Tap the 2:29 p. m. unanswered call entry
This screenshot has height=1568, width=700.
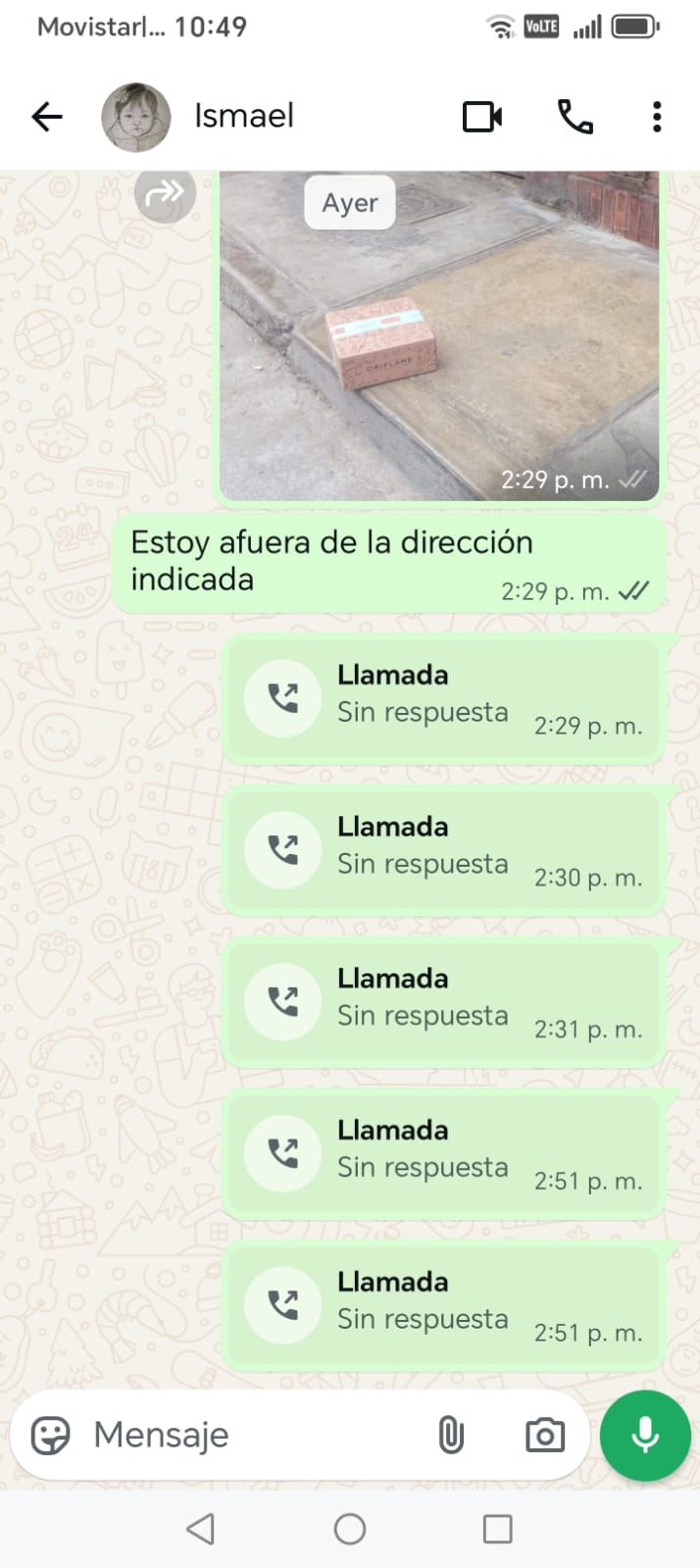pos(443,698)
